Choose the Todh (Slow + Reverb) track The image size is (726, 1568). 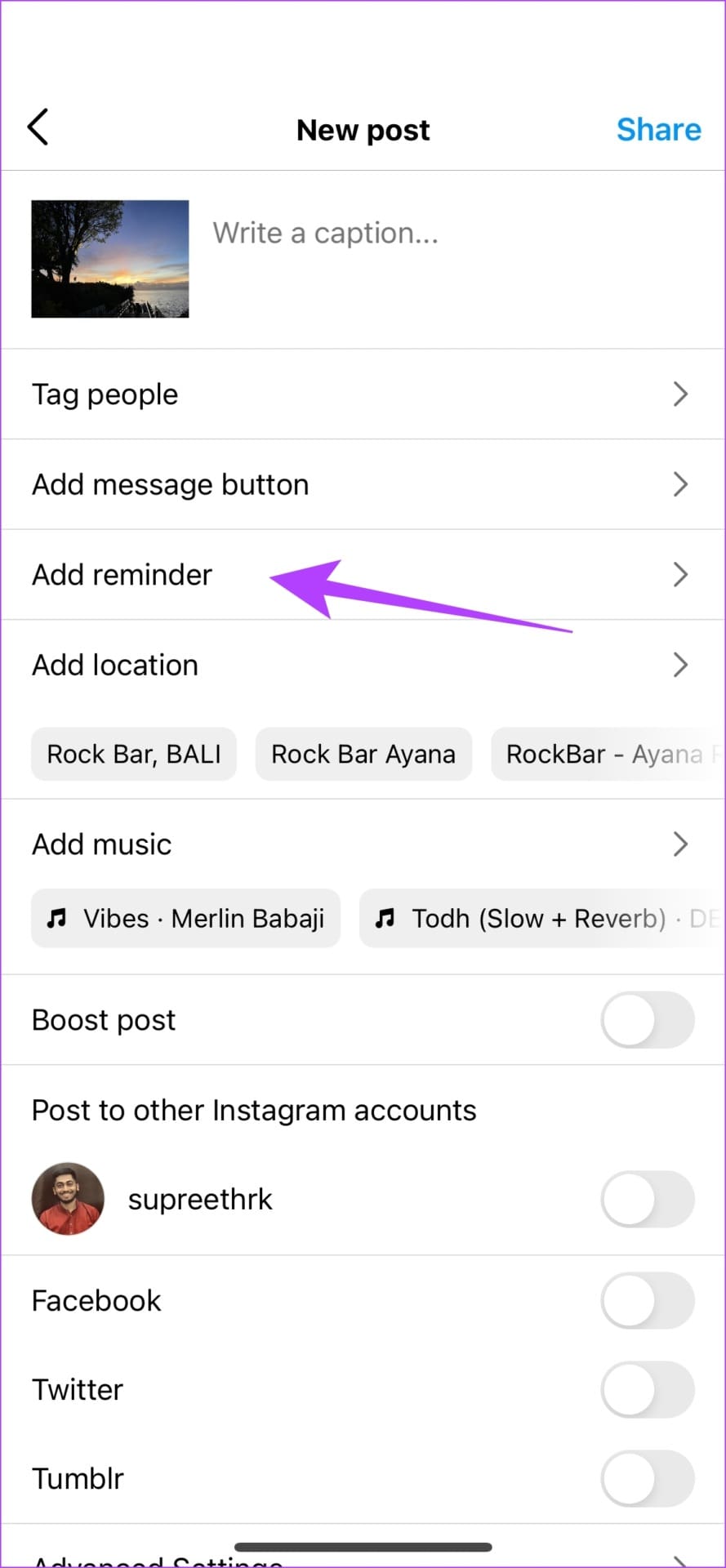coord(539,919)
